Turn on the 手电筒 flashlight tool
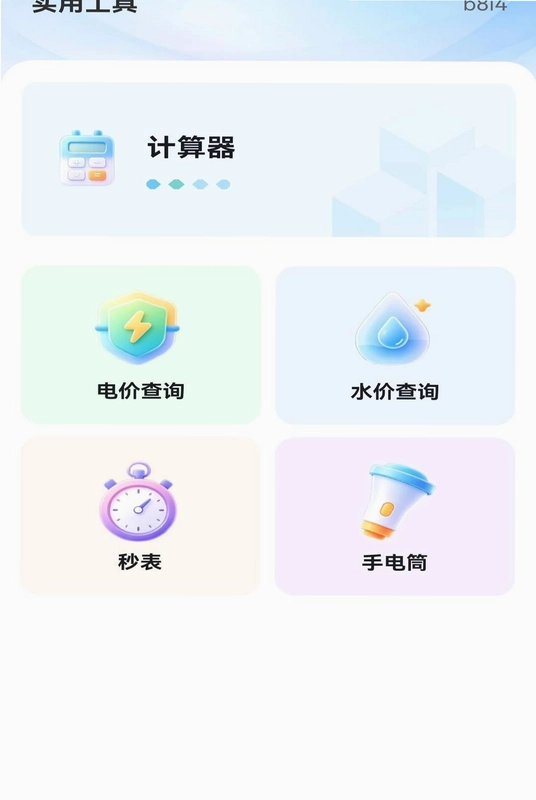 pyautogui.click(x=395, y=516)
